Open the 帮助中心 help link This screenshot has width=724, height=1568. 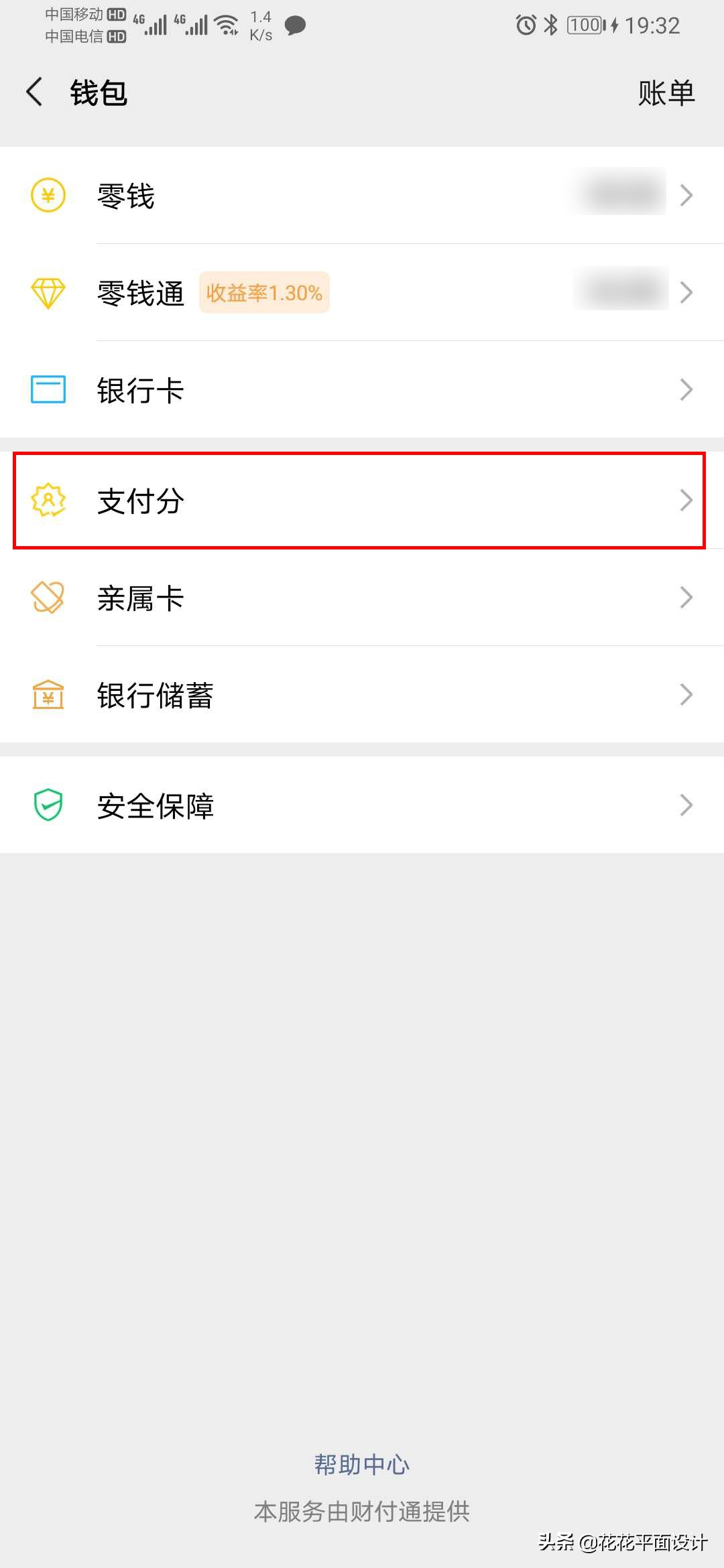[361, 1463]
